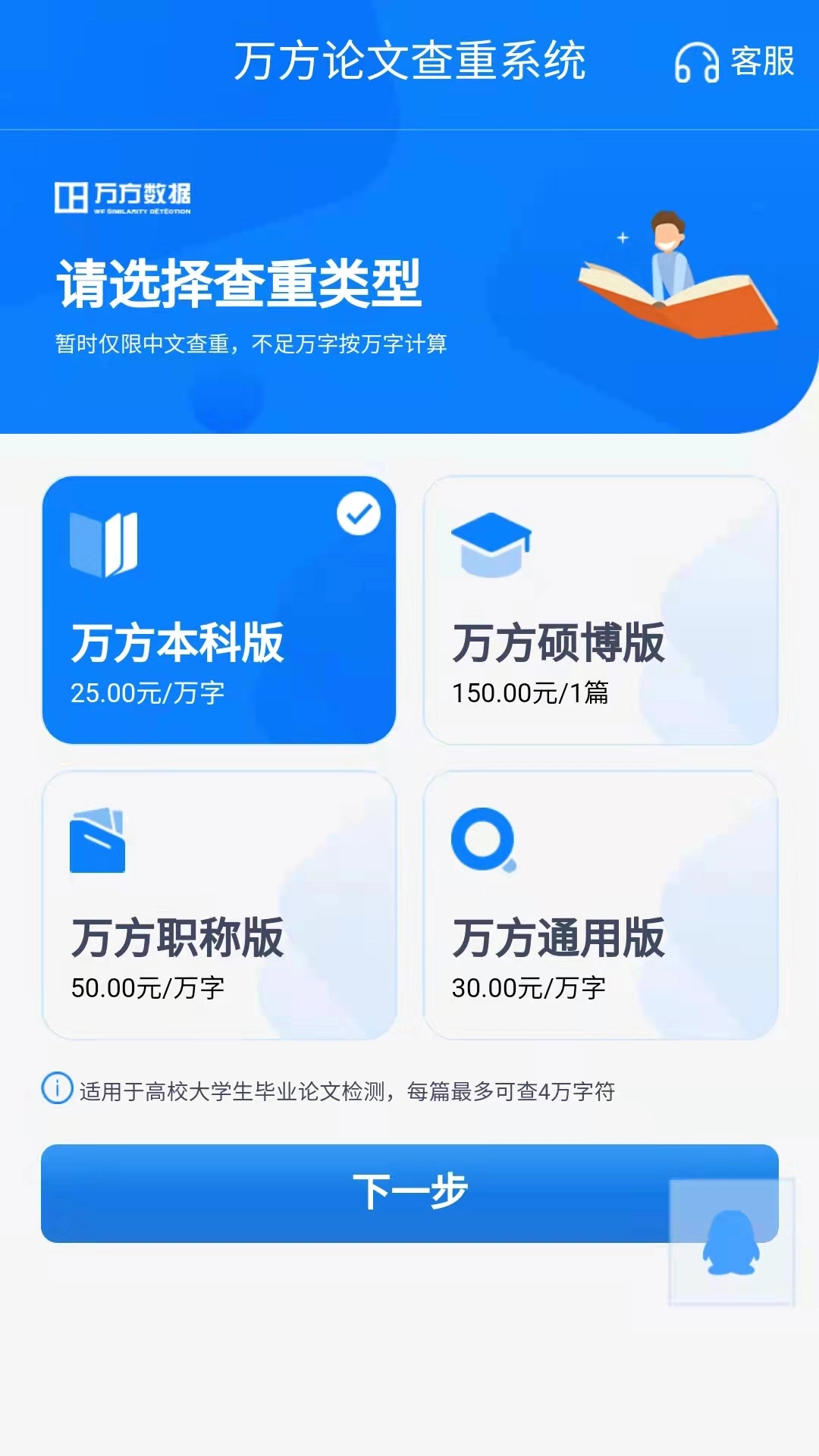Image resolution: width=819 pixels, height=1456 pixels.
Task: Click the magnifier icon for 万方通用版
Action: (x=483, y=840)
